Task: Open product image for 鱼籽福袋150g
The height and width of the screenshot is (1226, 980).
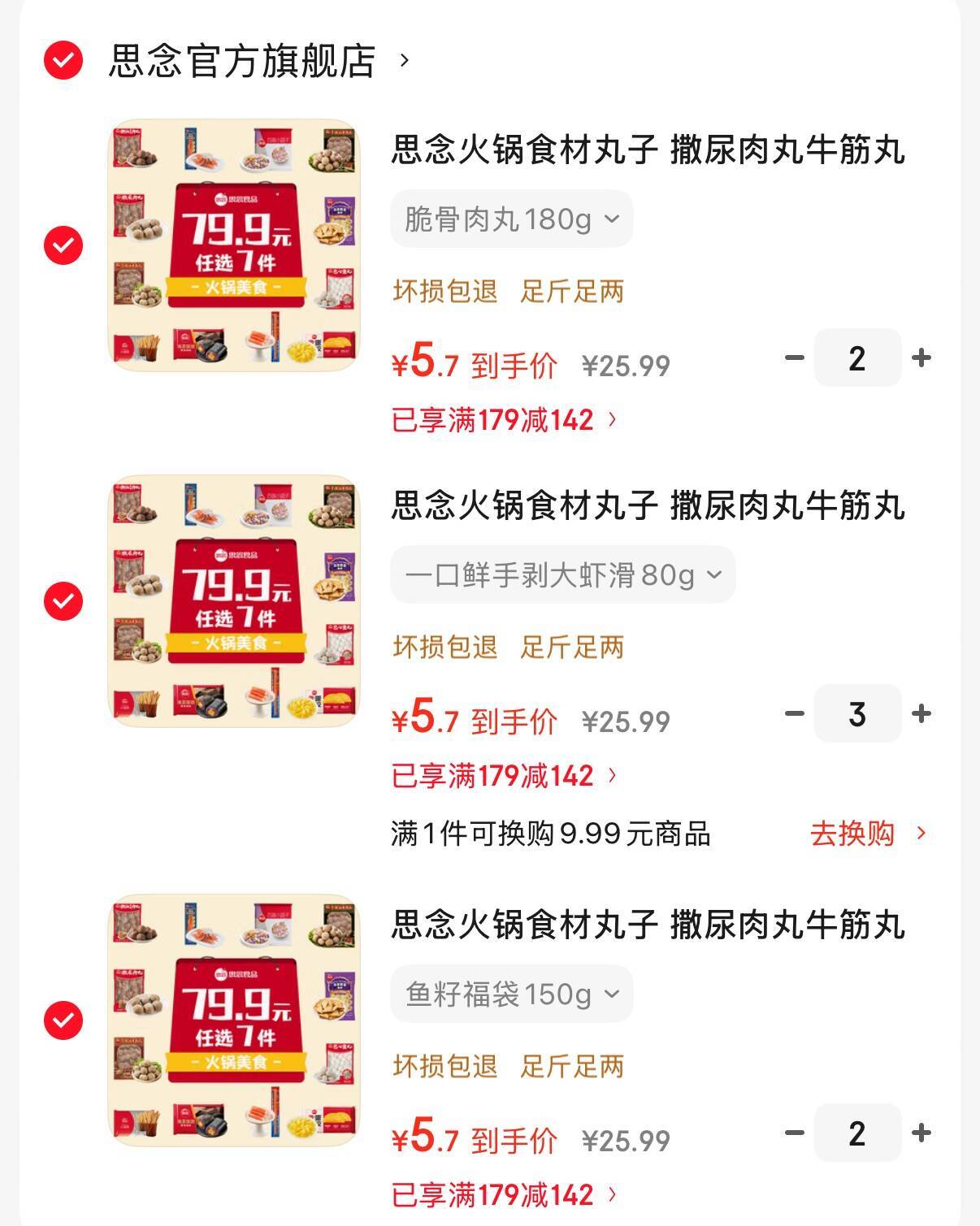Action: tap(234, 1020)
